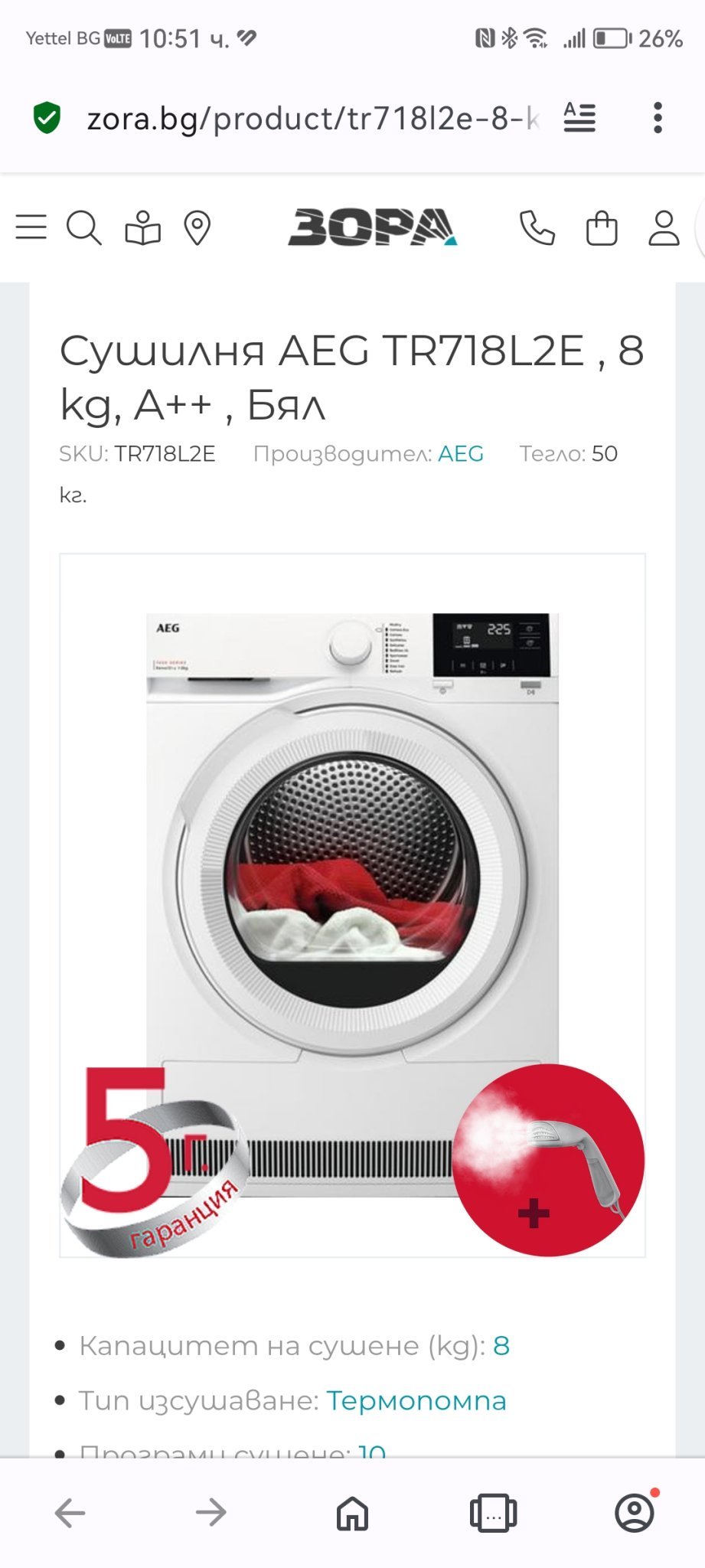The image size is (705, 1568).
Task: Open the browser tabs switcher
Action: click(x=493, y=1512)
